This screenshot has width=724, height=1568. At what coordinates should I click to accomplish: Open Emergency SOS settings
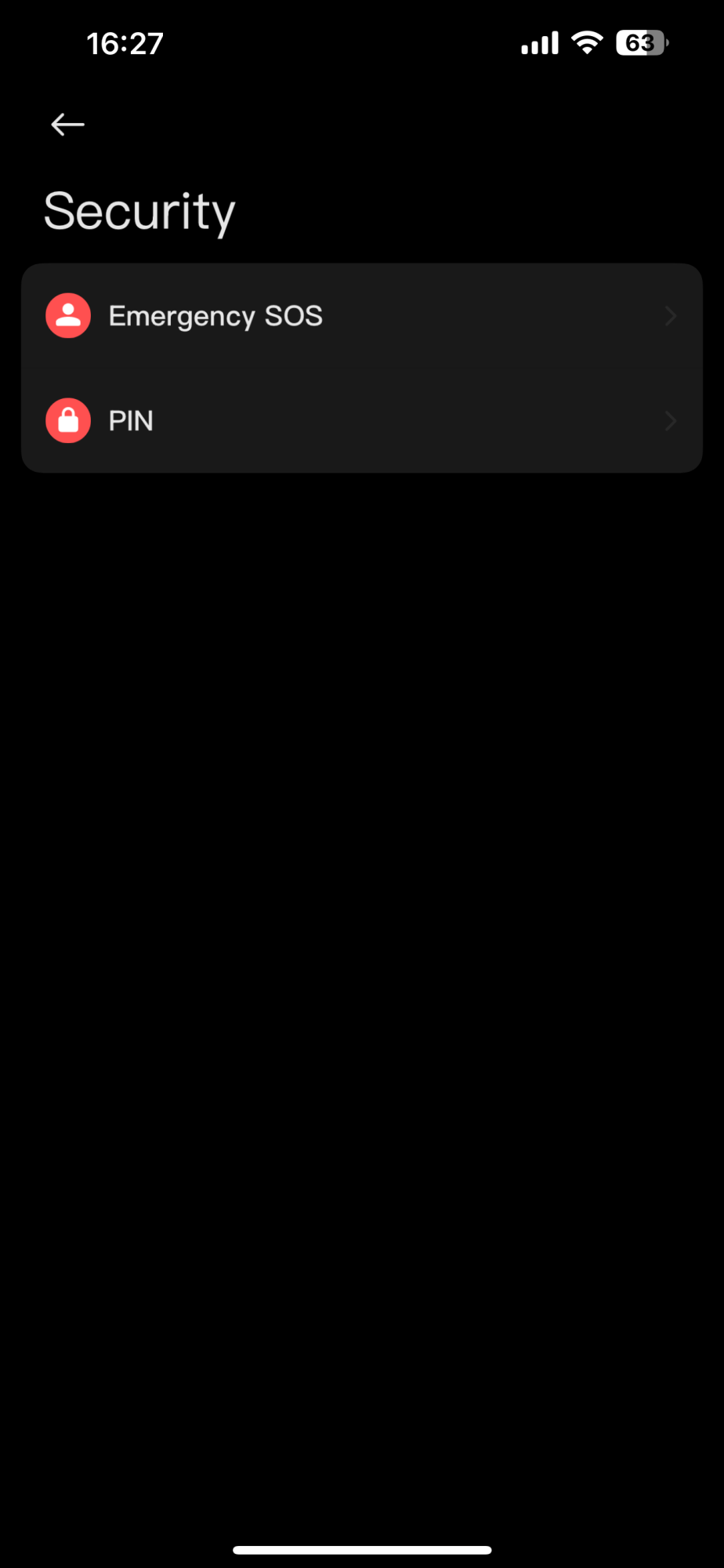pos(360,316)
